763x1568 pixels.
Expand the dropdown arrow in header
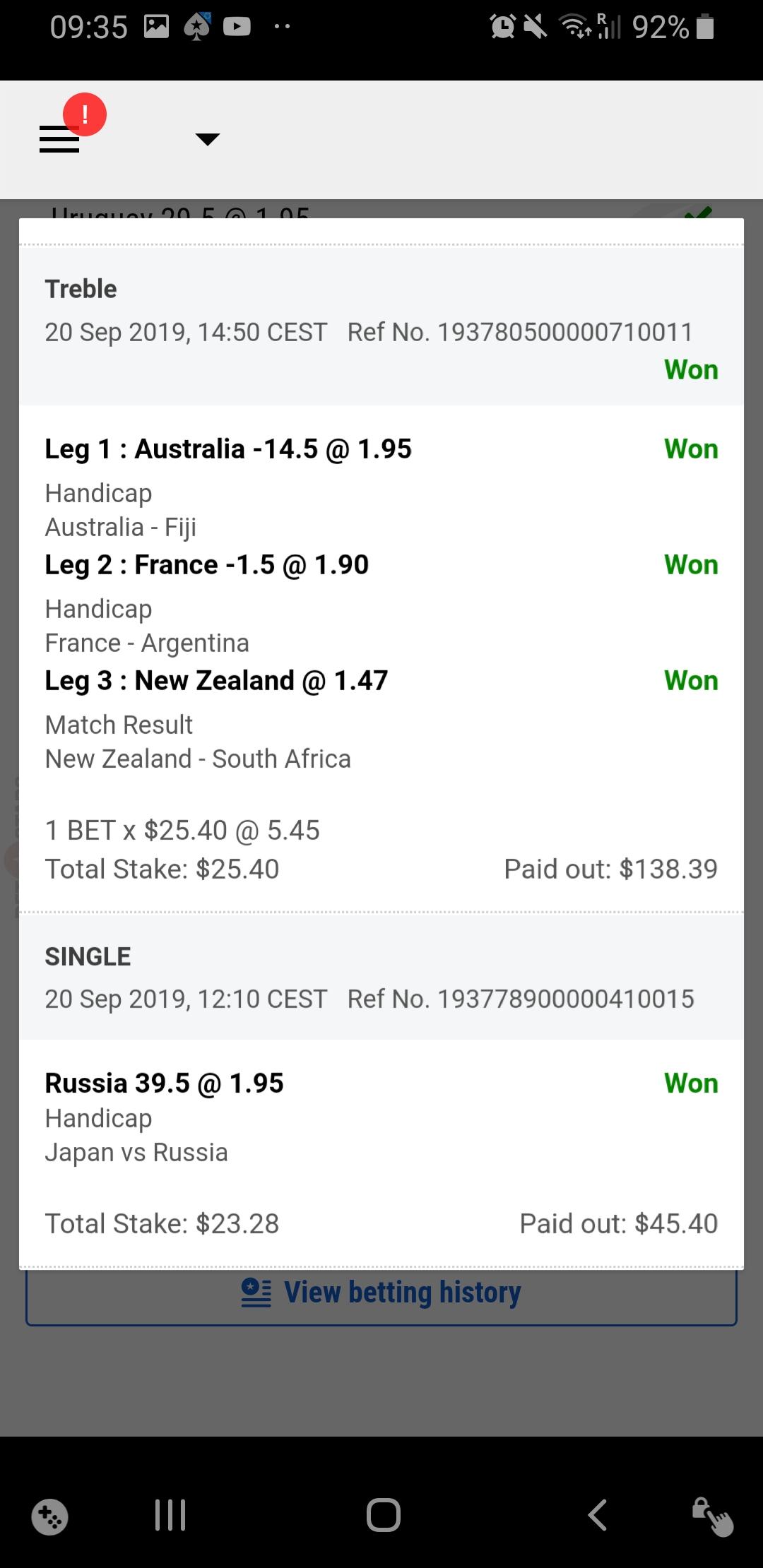(207, 138)
